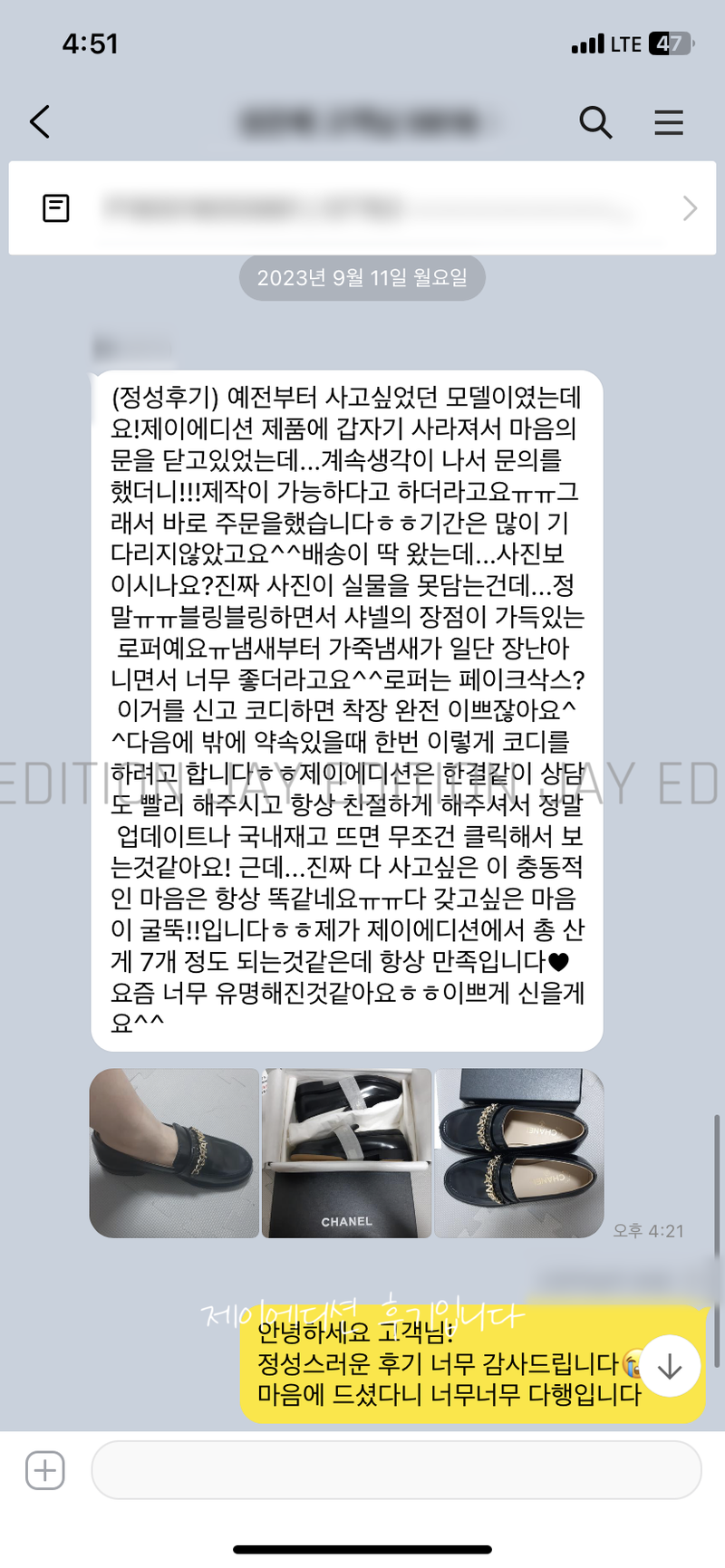The image size is (725, 1568).
Task: Search within this chat
Action: pyautogui.click(x=595, y=121)
